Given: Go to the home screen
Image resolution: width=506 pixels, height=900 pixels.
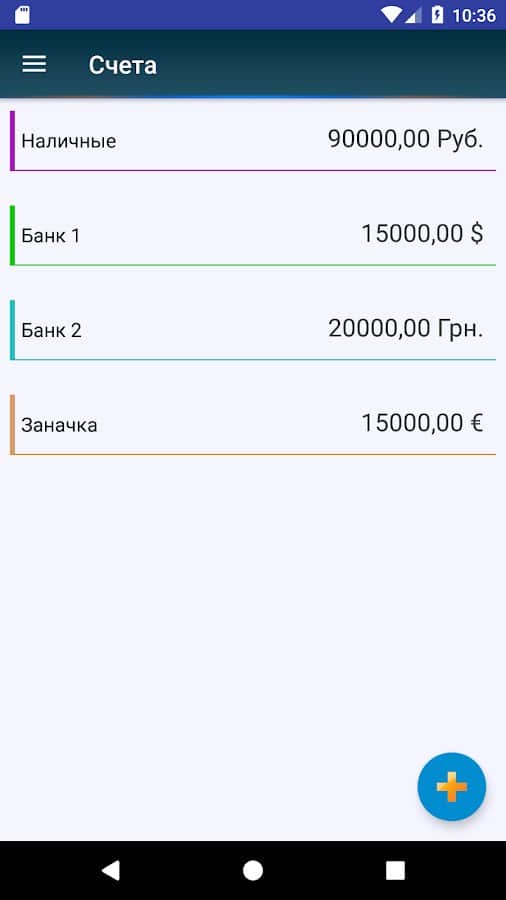Looking at the screenshot, I should point(253,870).
